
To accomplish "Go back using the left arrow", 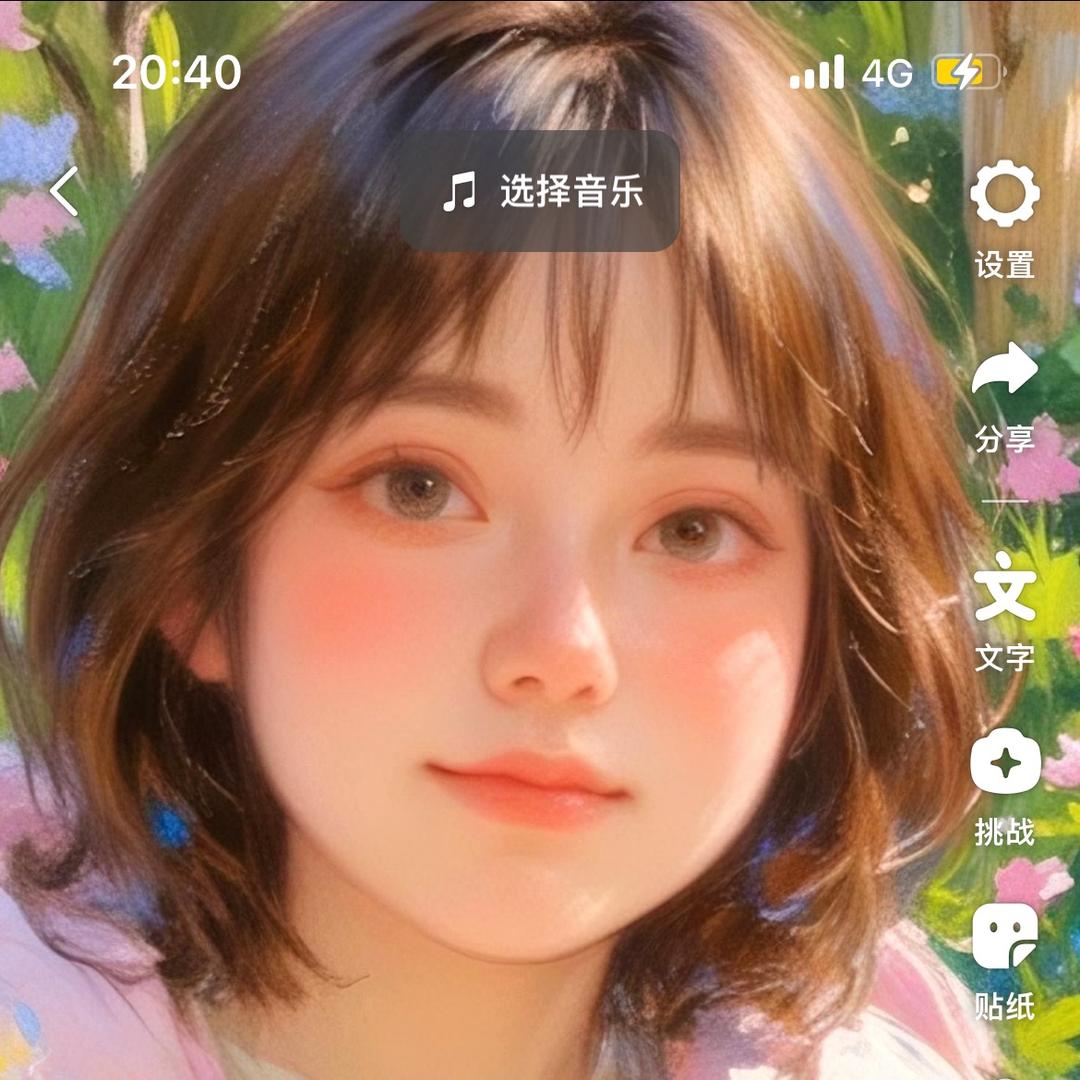I will (x=65, y=191).
